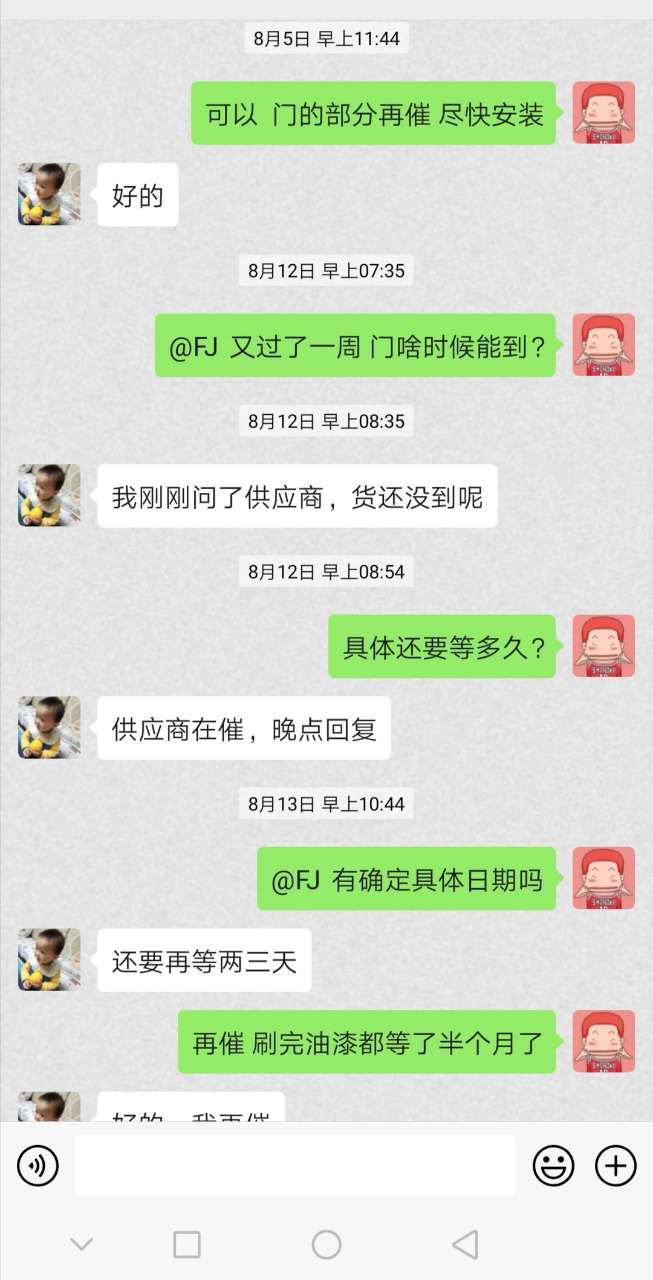Open the recent apps view
The image size is (653, 1280).
[x=187, y=1244]
